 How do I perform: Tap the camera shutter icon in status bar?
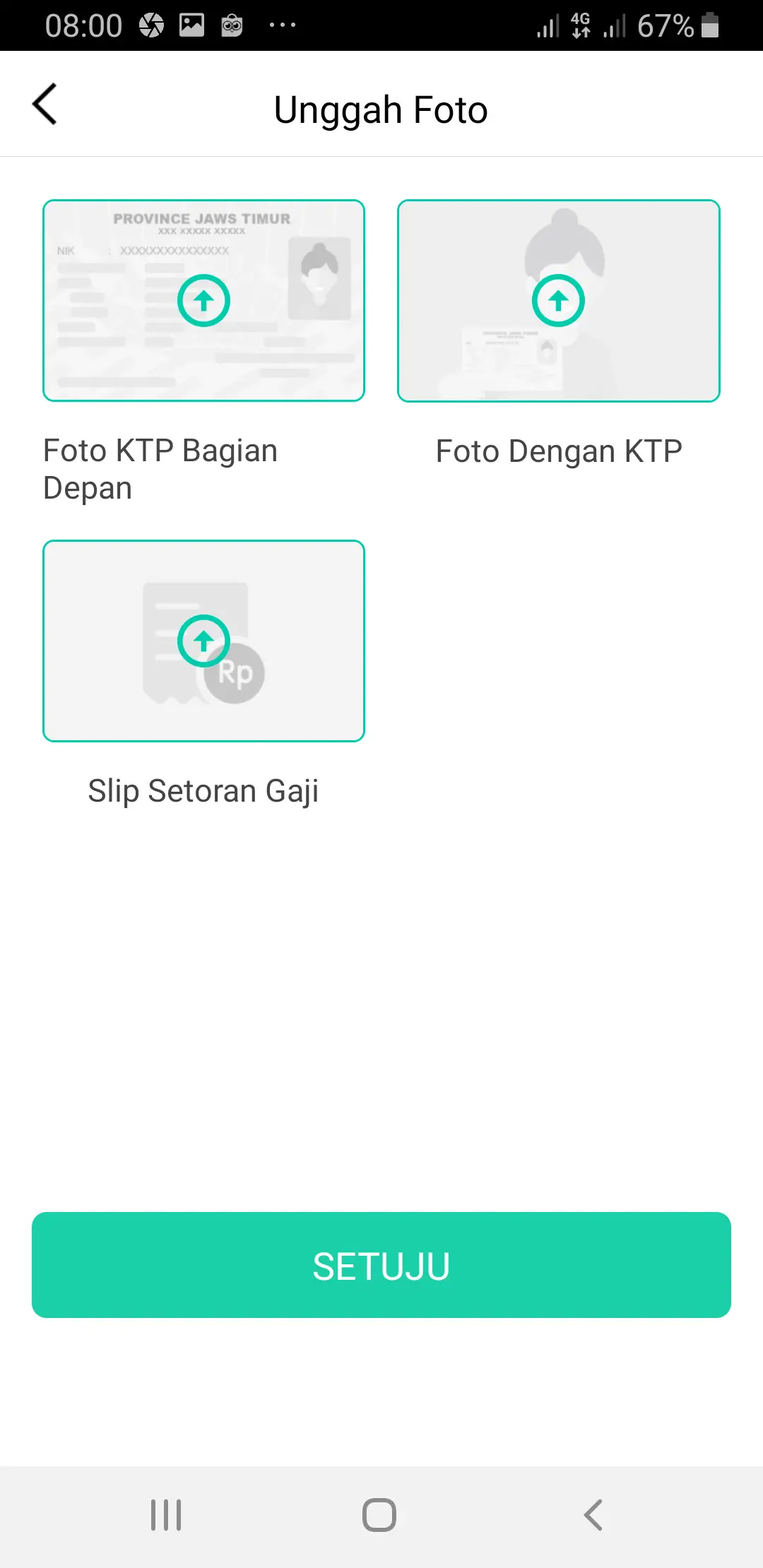(150, 25)
